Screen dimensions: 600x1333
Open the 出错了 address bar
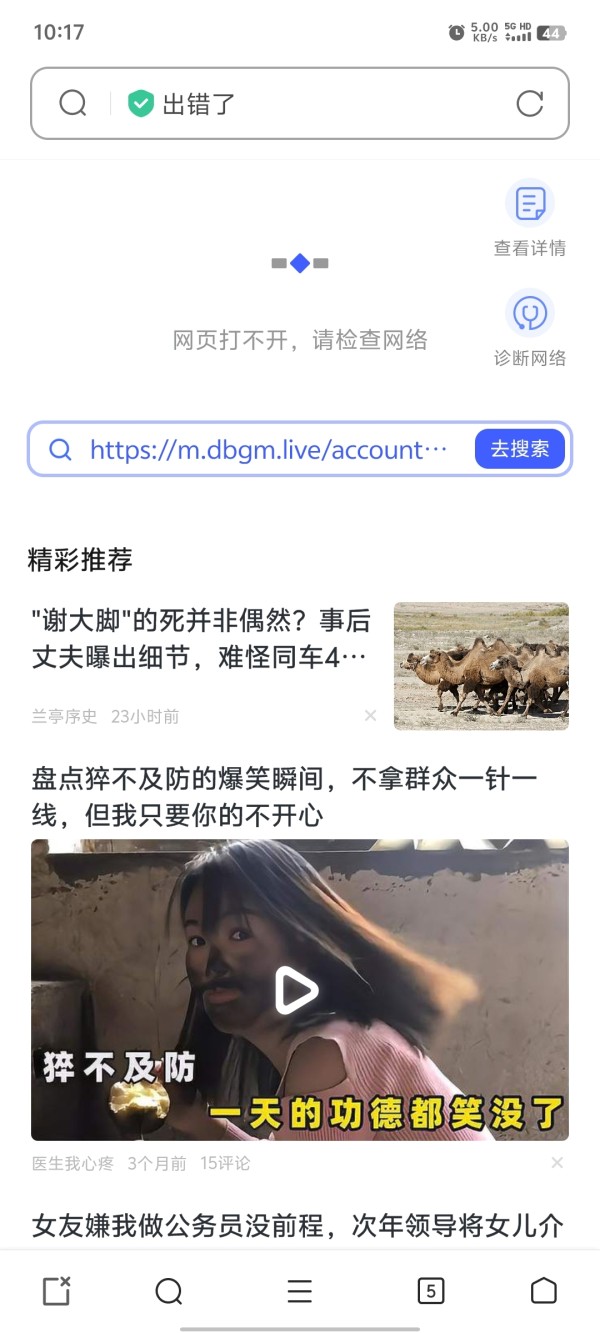[x=300, y=103]
